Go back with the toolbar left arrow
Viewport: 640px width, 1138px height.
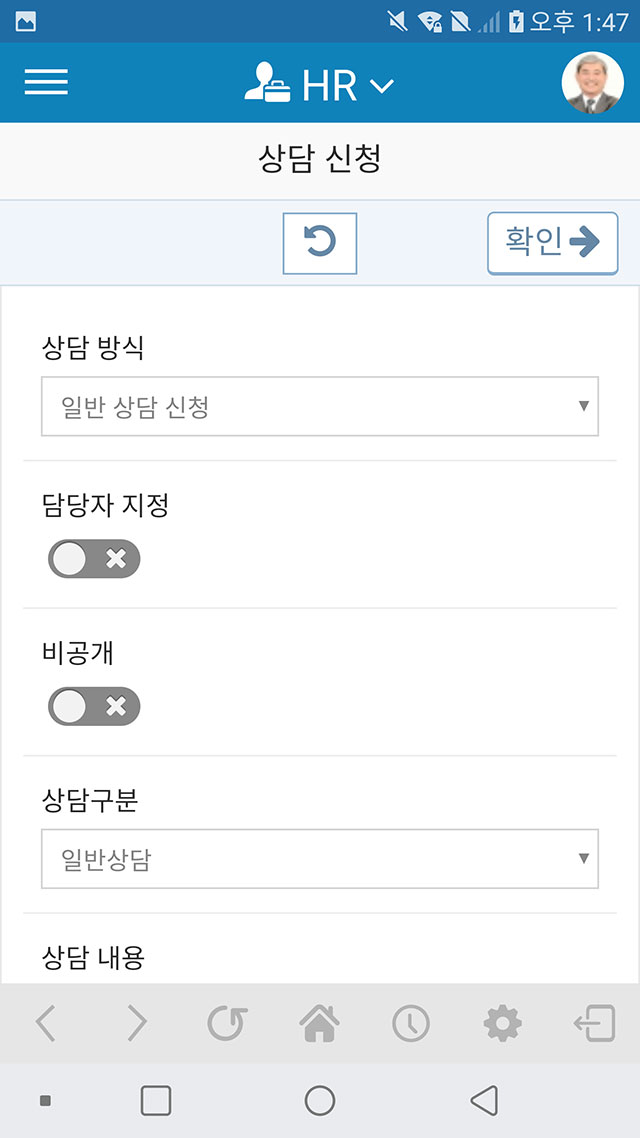pos(45,1023)
